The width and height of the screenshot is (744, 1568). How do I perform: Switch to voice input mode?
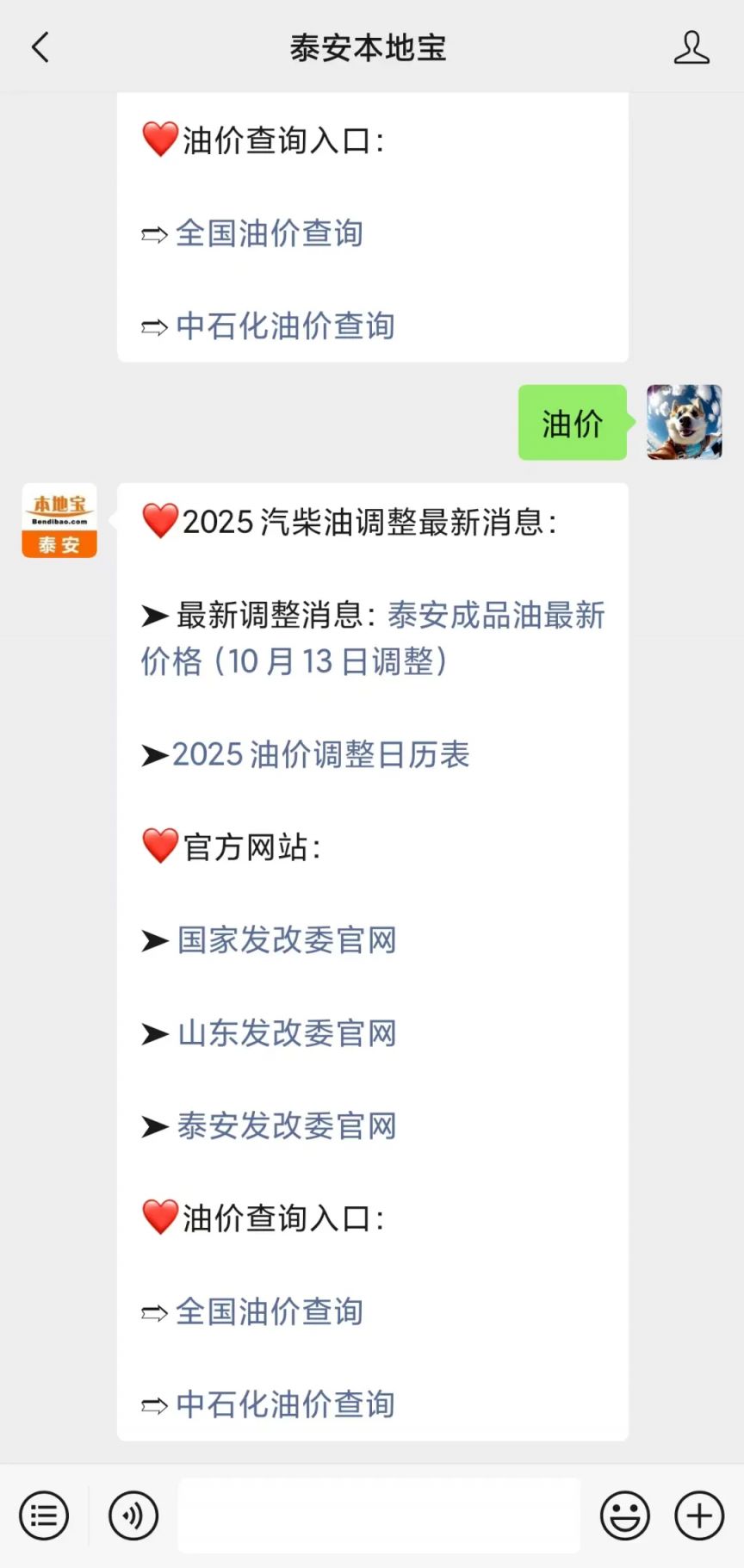[133, 1515]
